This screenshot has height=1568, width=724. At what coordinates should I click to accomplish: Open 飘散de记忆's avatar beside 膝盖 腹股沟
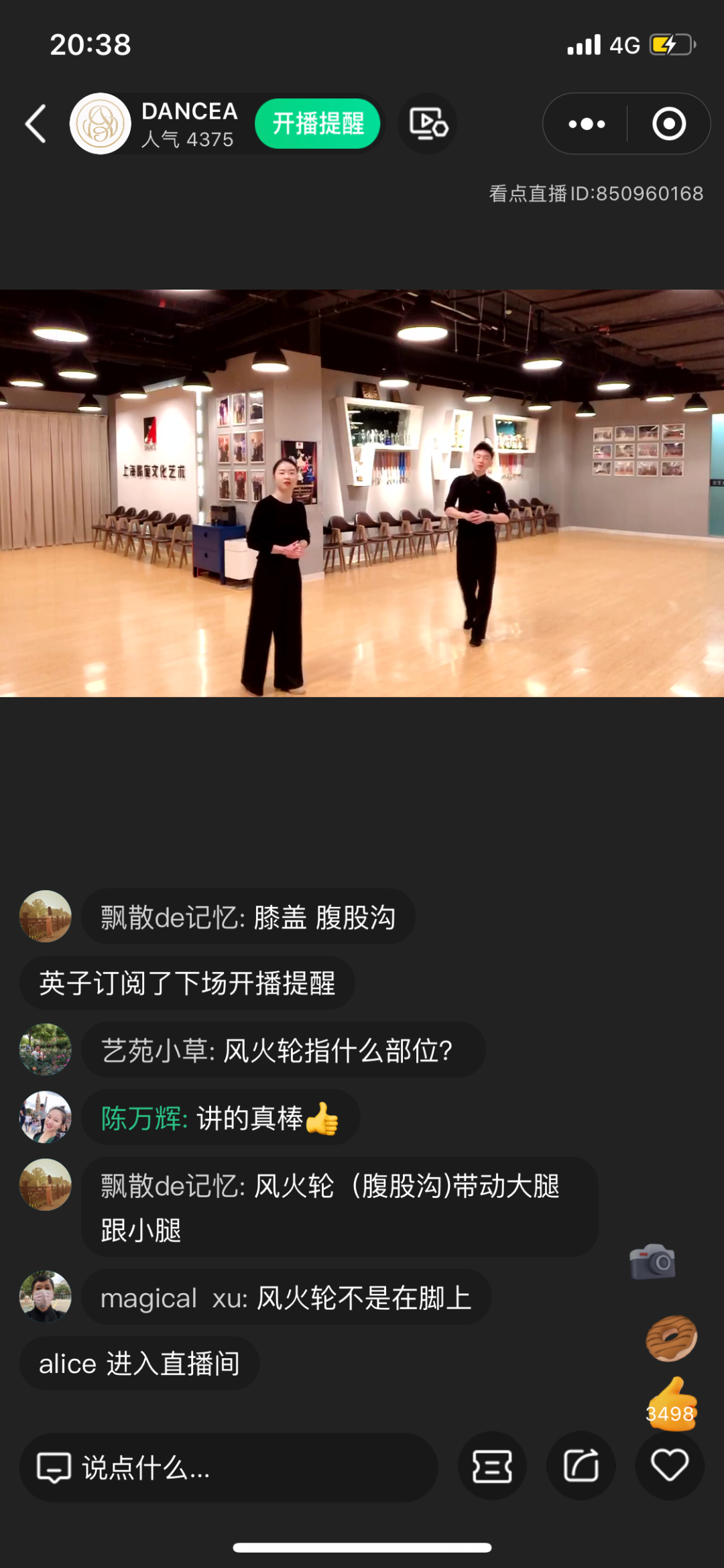46,916
